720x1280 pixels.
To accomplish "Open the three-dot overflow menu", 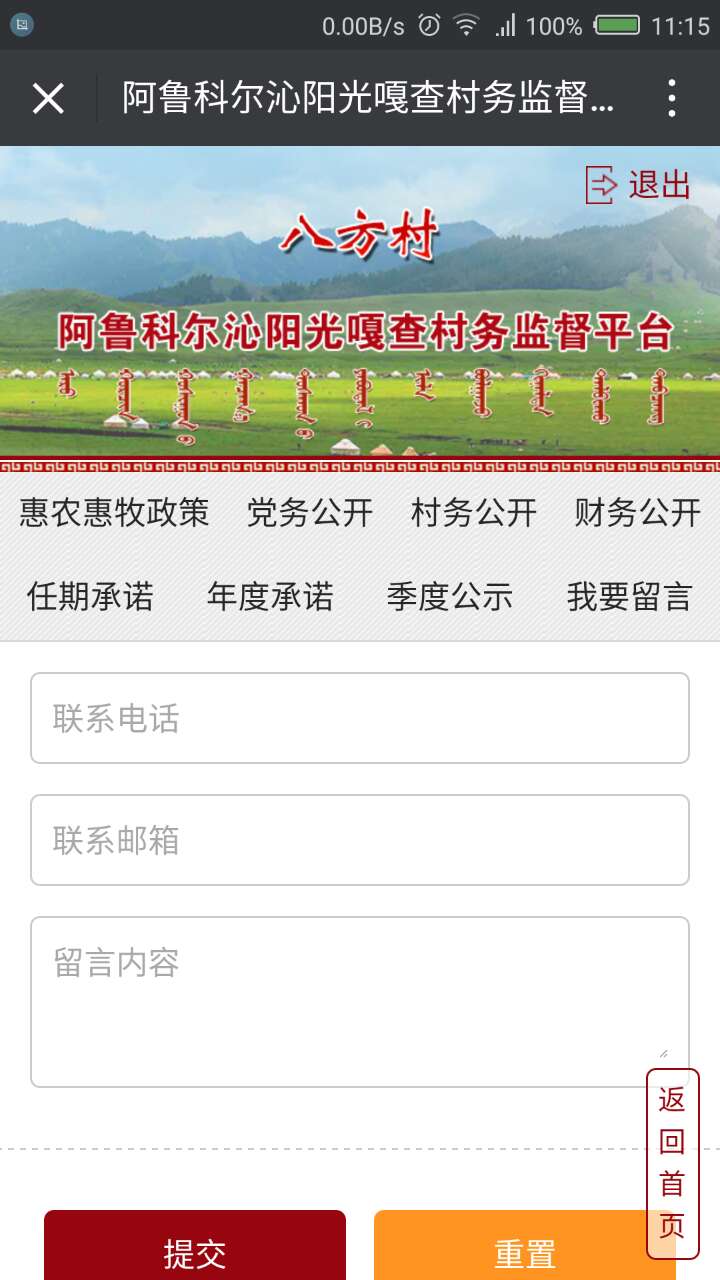I will click(672, 98).
